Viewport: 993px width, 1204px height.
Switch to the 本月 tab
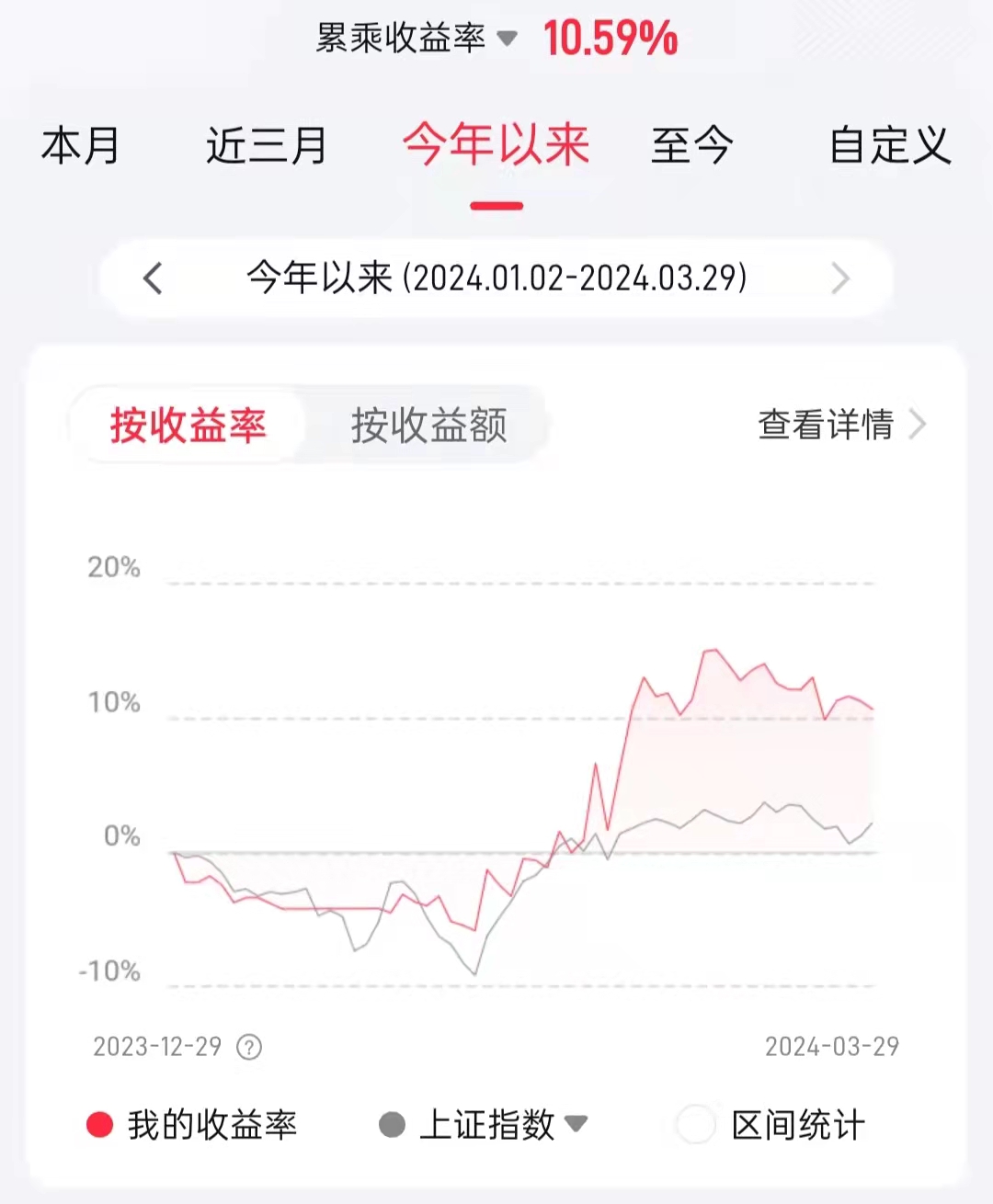pyautogui.click(x=80, y=146)
